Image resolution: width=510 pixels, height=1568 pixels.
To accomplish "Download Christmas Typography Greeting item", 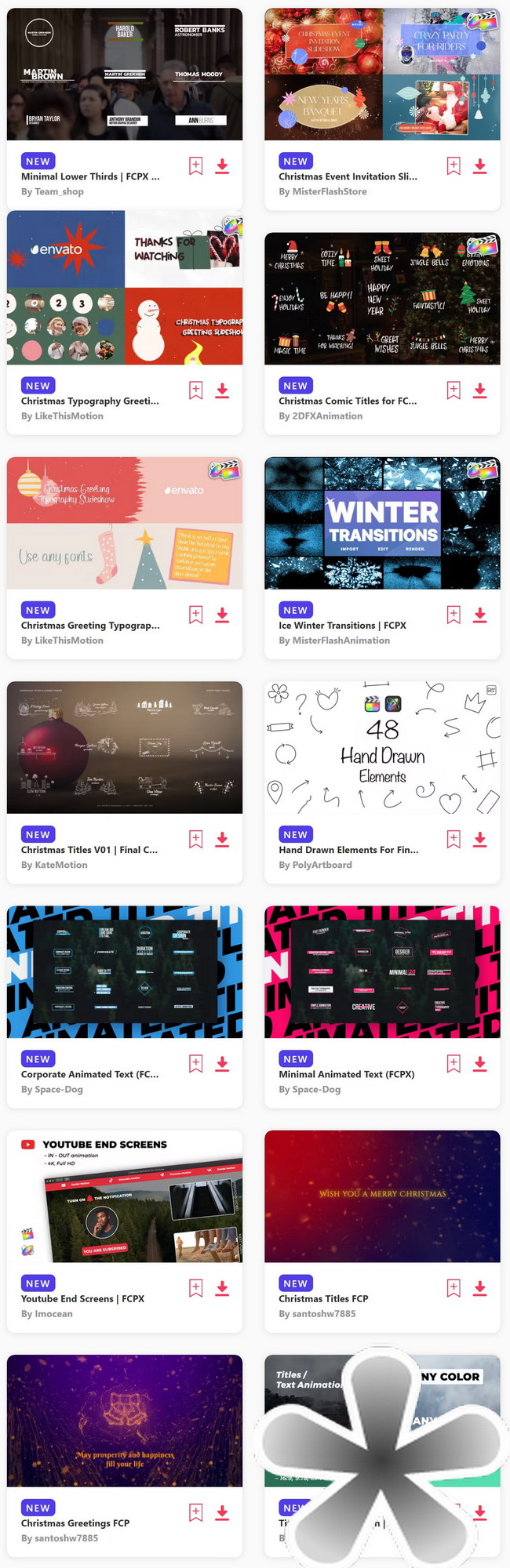I will [x=222, y=390].
